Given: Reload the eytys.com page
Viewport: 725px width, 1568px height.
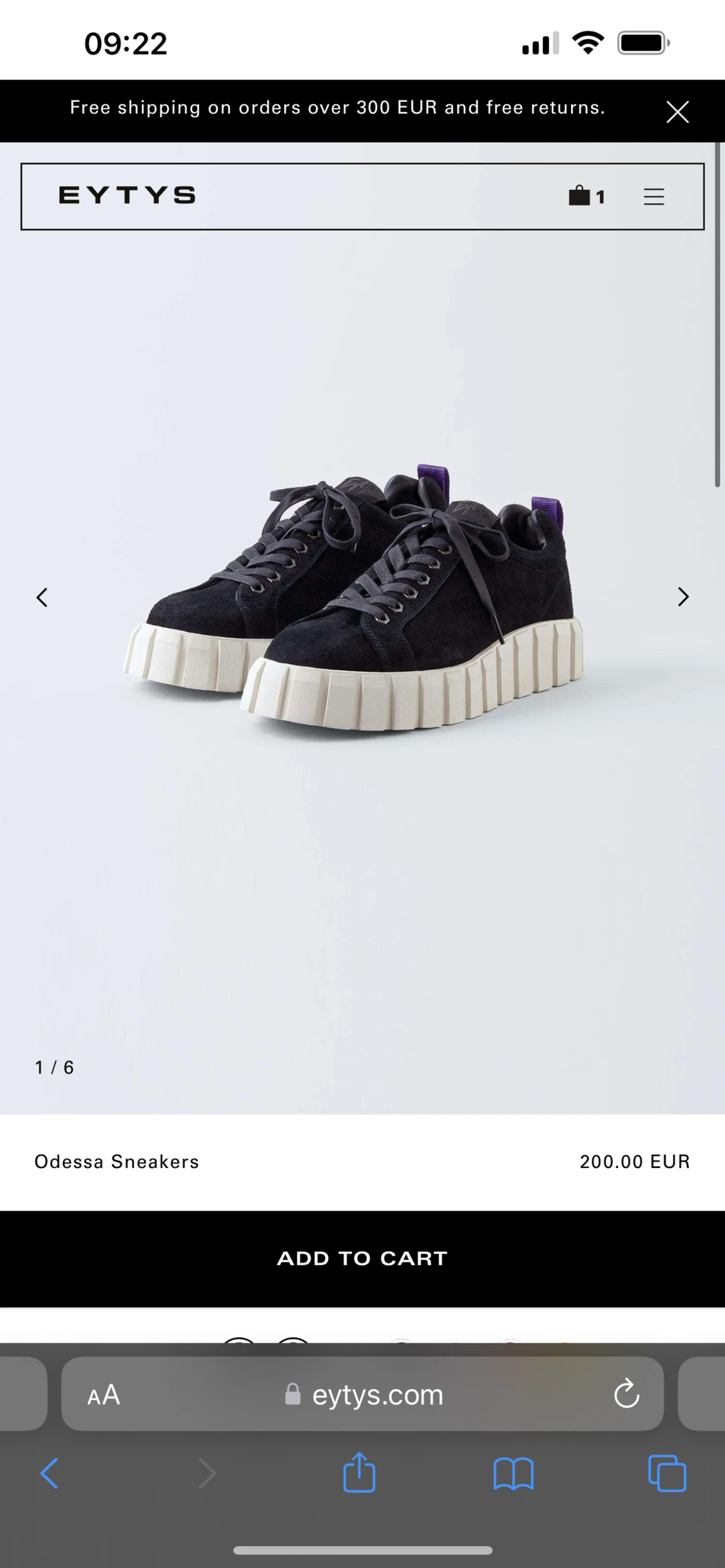Looking at the screenshot, I should (626, 1395).
